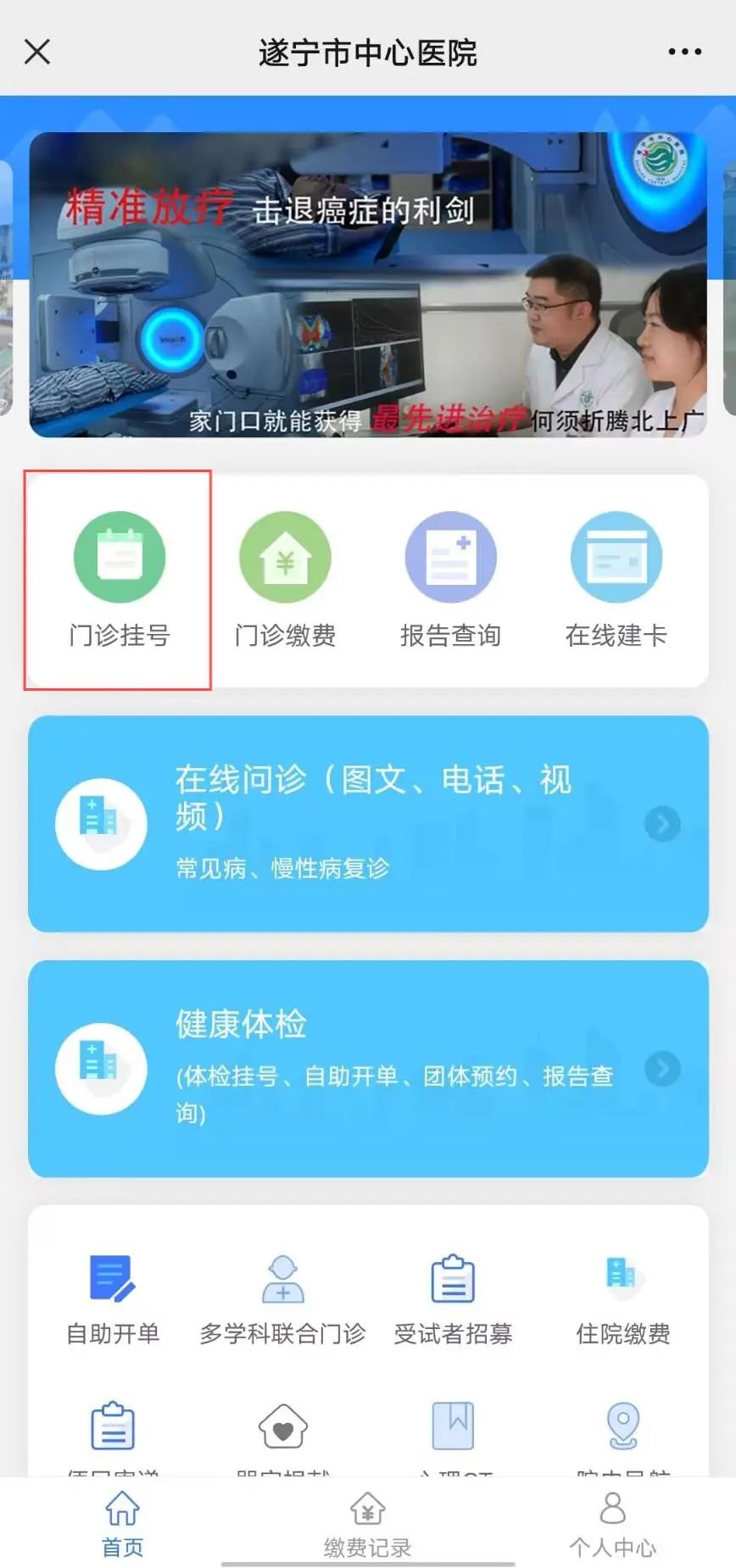Open 门诊挂号 outpatient registration
736x1568 pixels.
click(x=119, y=580)
